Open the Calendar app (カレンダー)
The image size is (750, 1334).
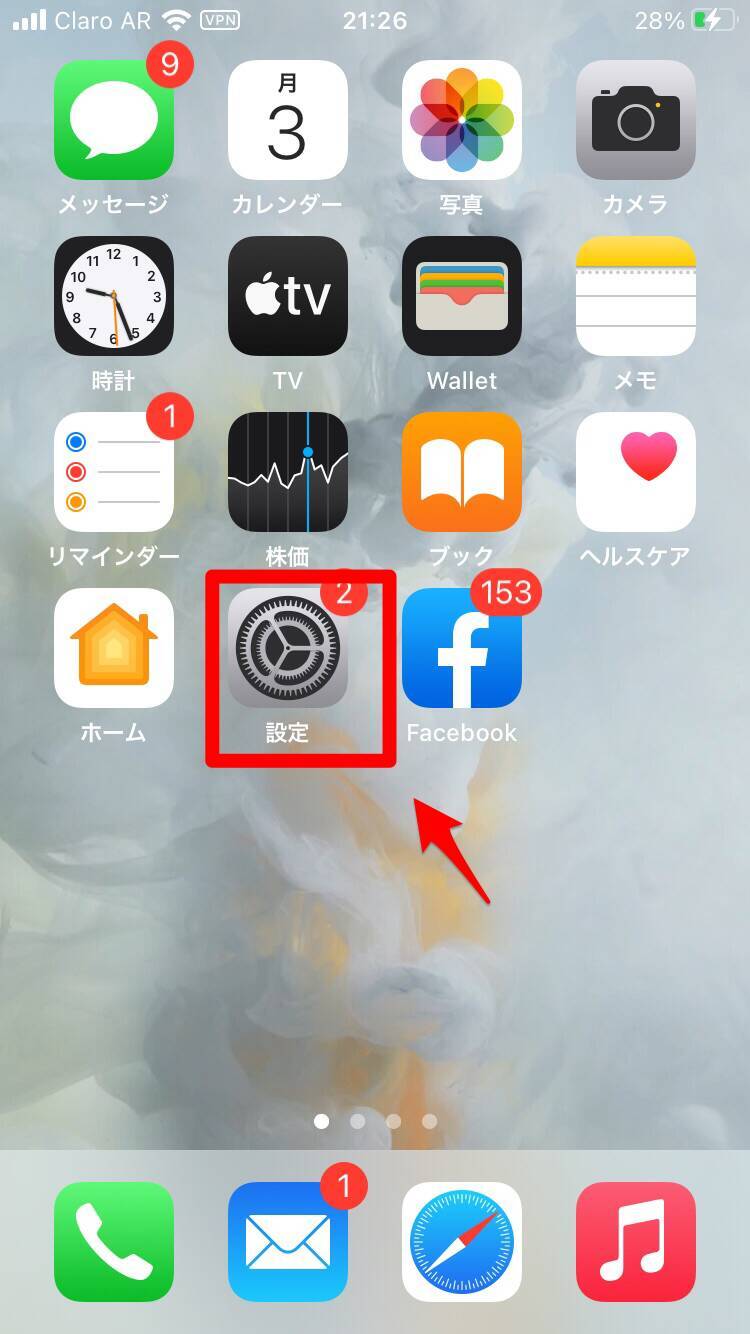[287, 120]
